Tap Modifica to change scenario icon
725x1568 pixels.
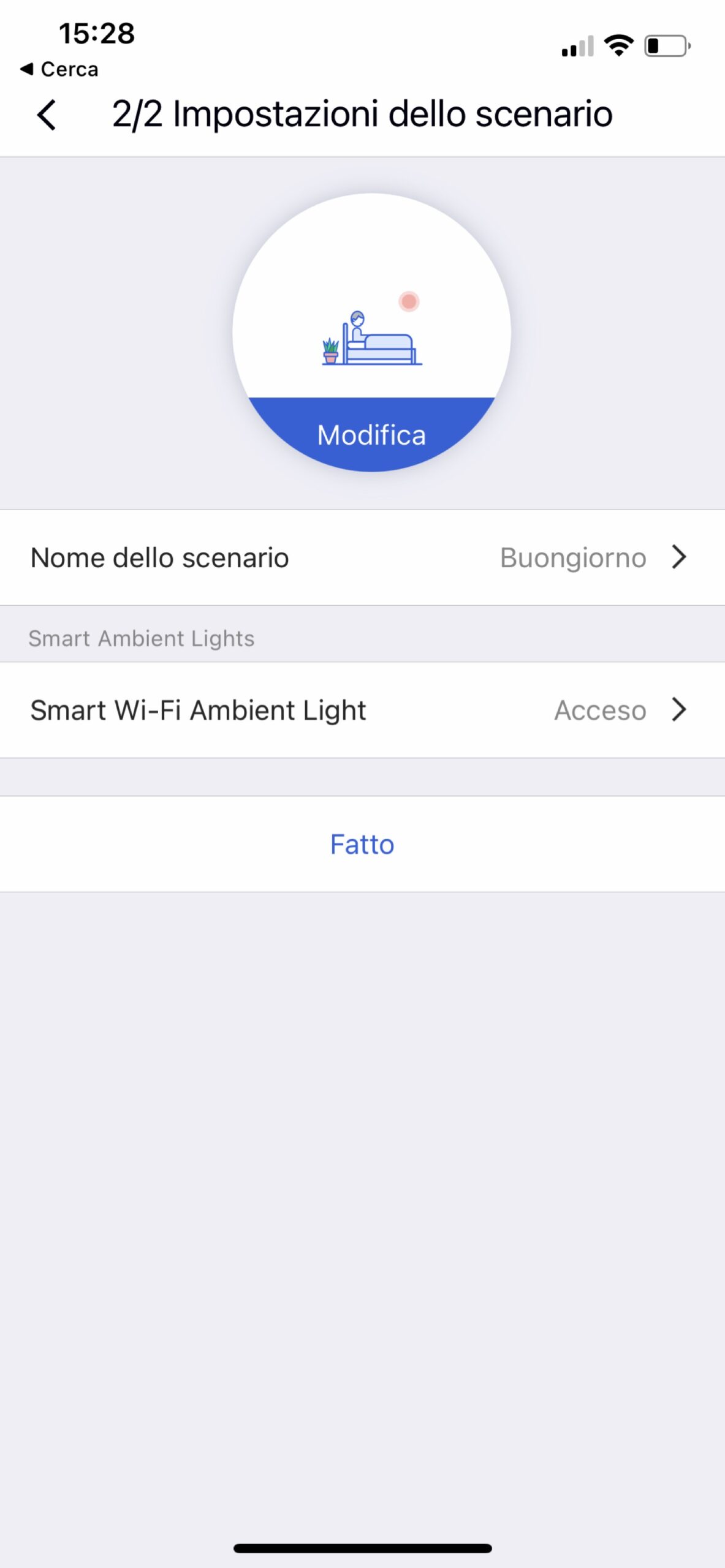371,434
